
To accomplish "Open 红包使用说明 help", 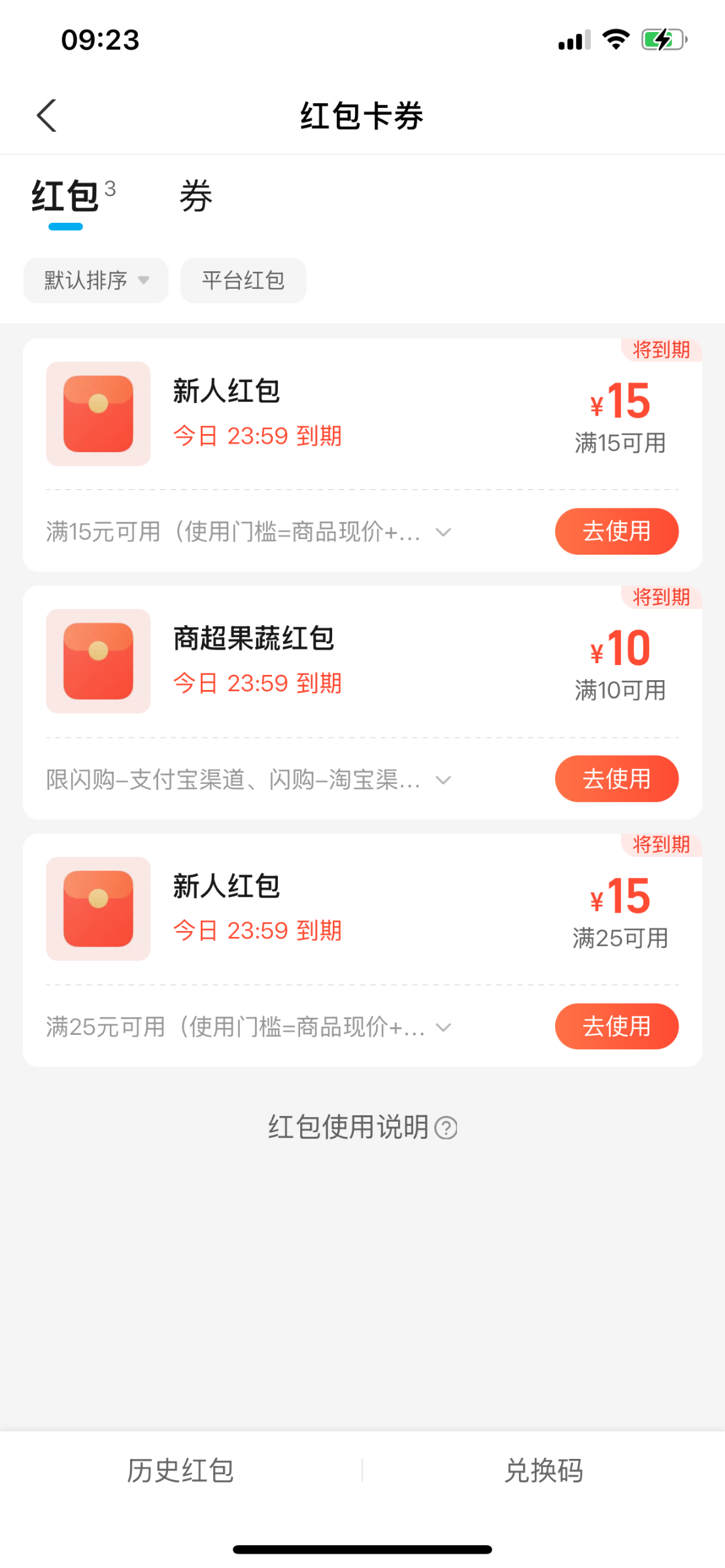I will tap(362, 1128).
